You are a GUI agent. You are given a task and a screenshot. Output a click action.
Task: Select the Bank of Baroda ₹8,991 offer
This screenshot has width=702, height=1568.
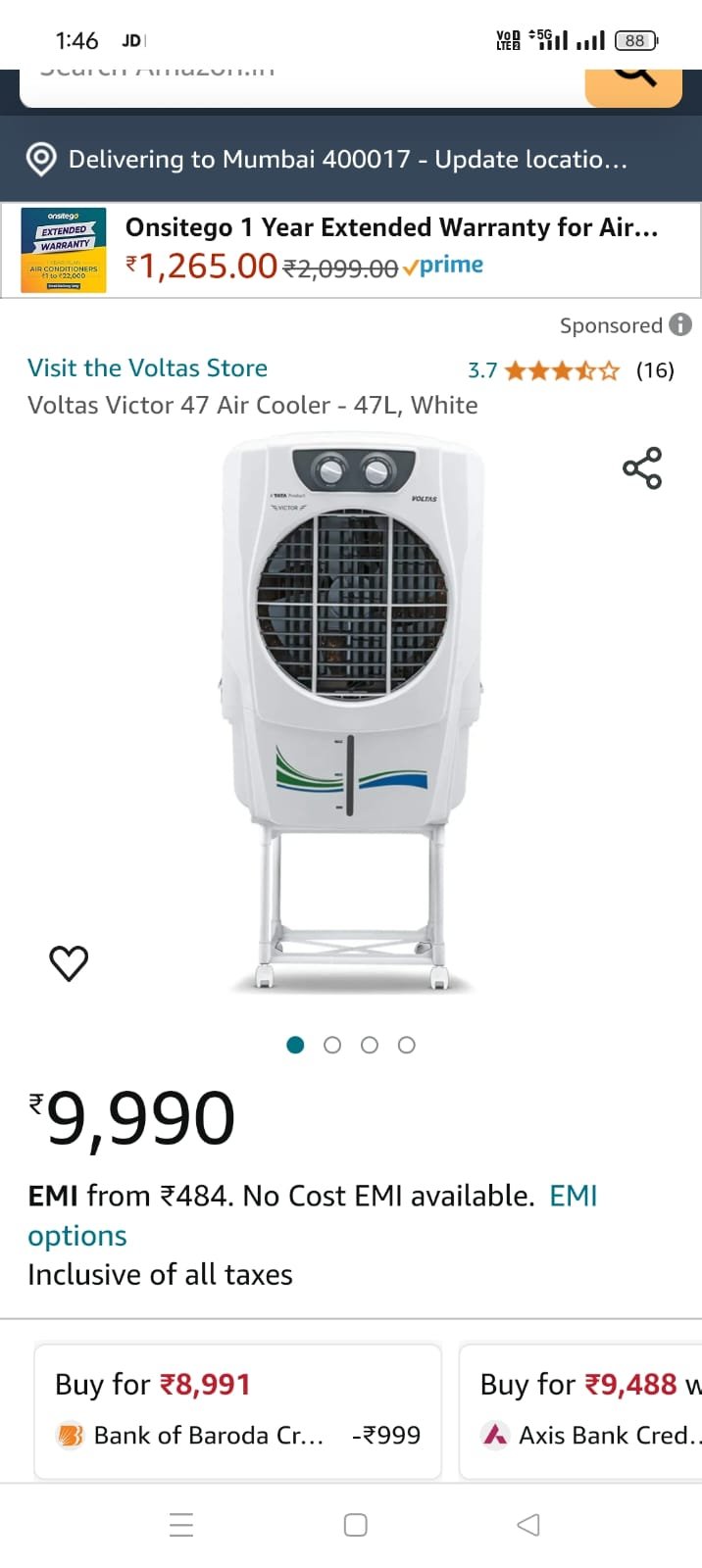(238, 1410)
